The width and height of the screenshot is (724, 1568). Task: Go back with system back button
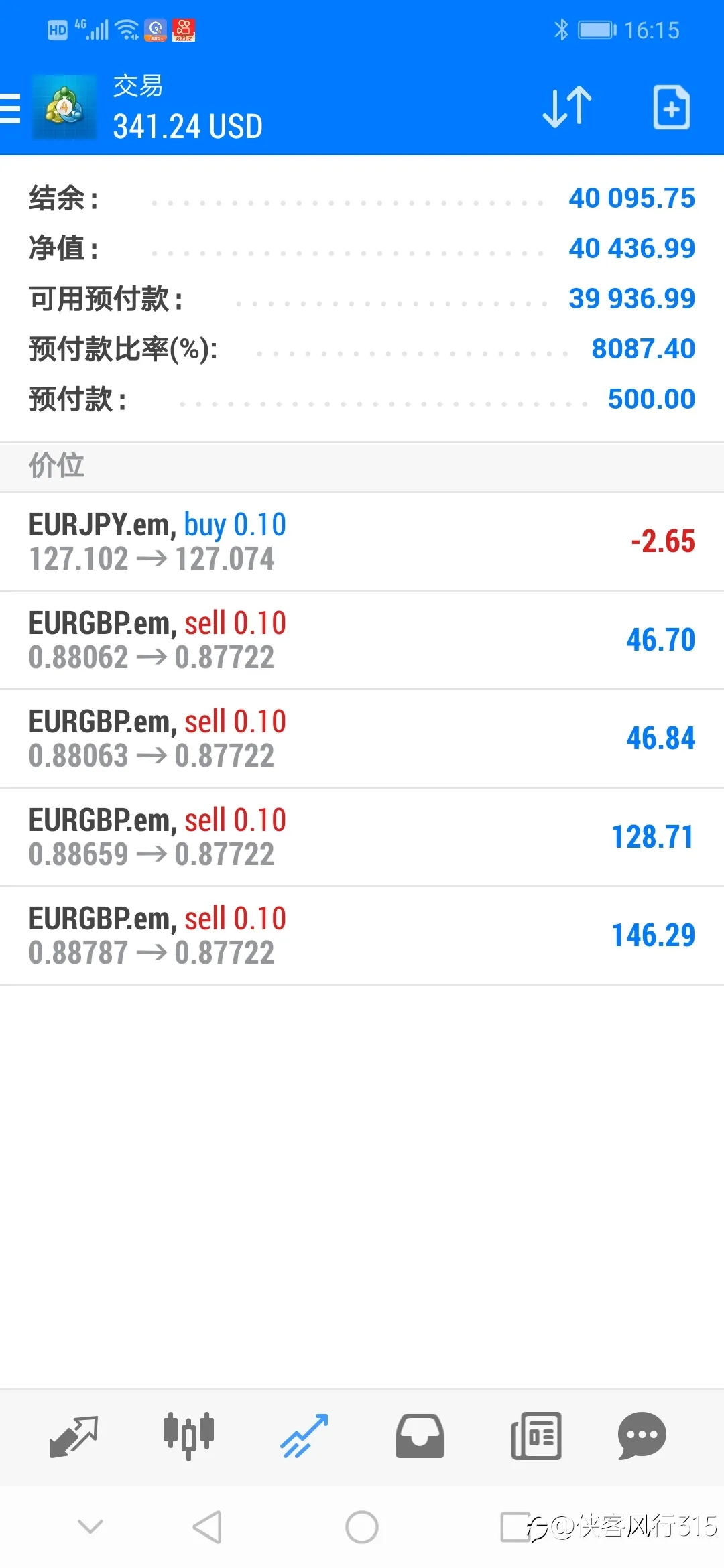[207, 1527]
